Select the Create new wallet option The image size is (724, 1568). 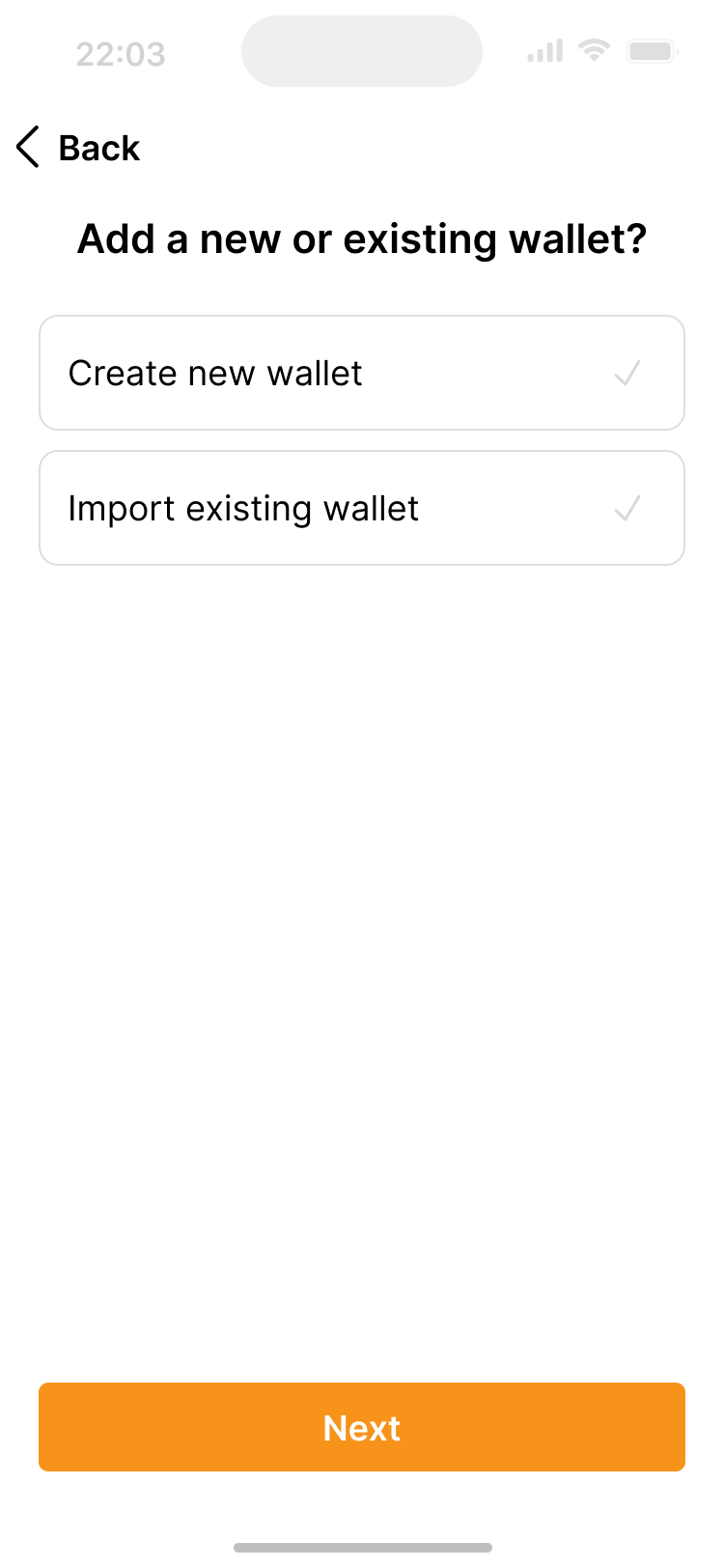pos(361,373)
